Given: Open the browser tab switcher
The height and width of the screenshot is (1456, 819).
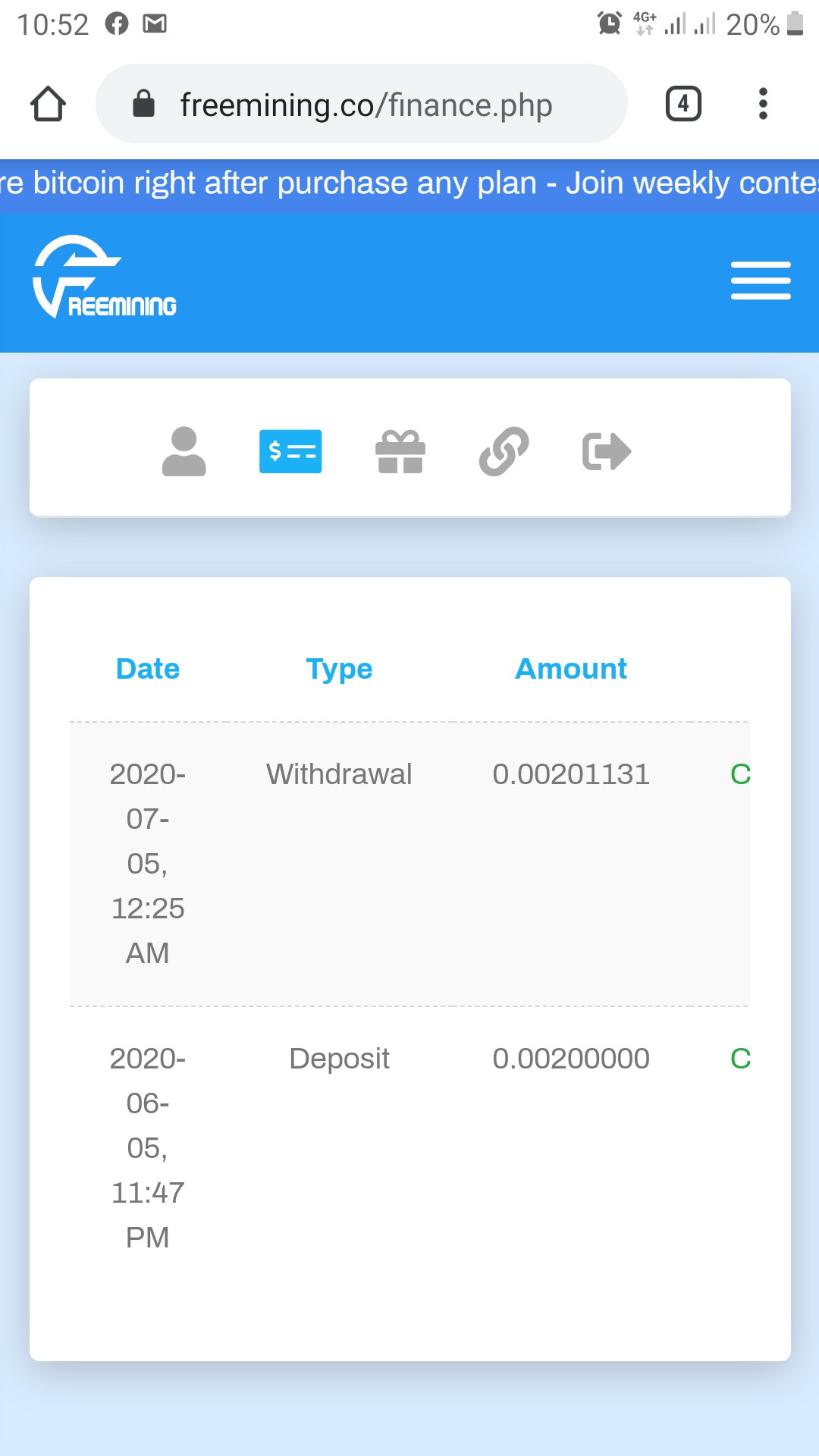Looking at the screenshot, I should [x=683, y=104].
